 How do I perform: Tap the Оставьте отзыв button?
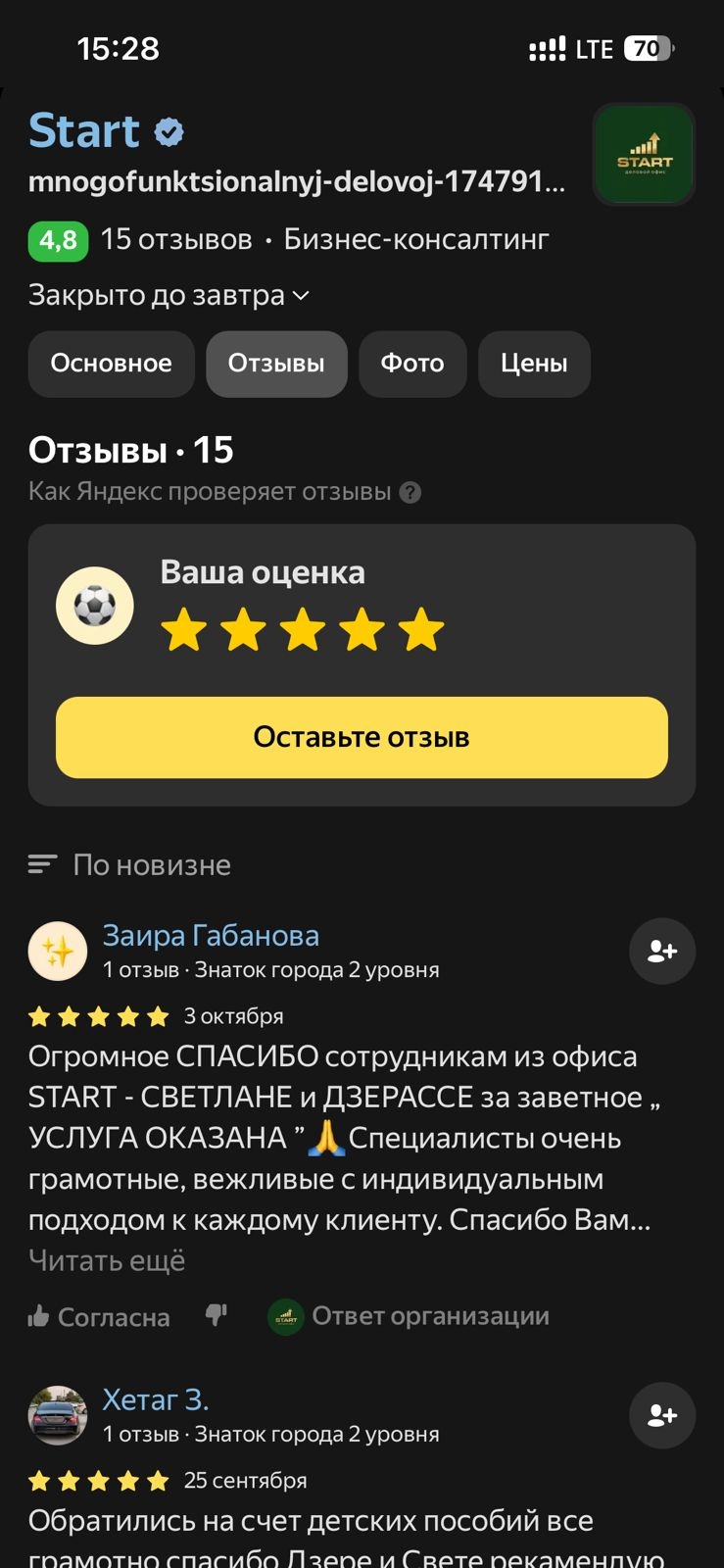362,737
